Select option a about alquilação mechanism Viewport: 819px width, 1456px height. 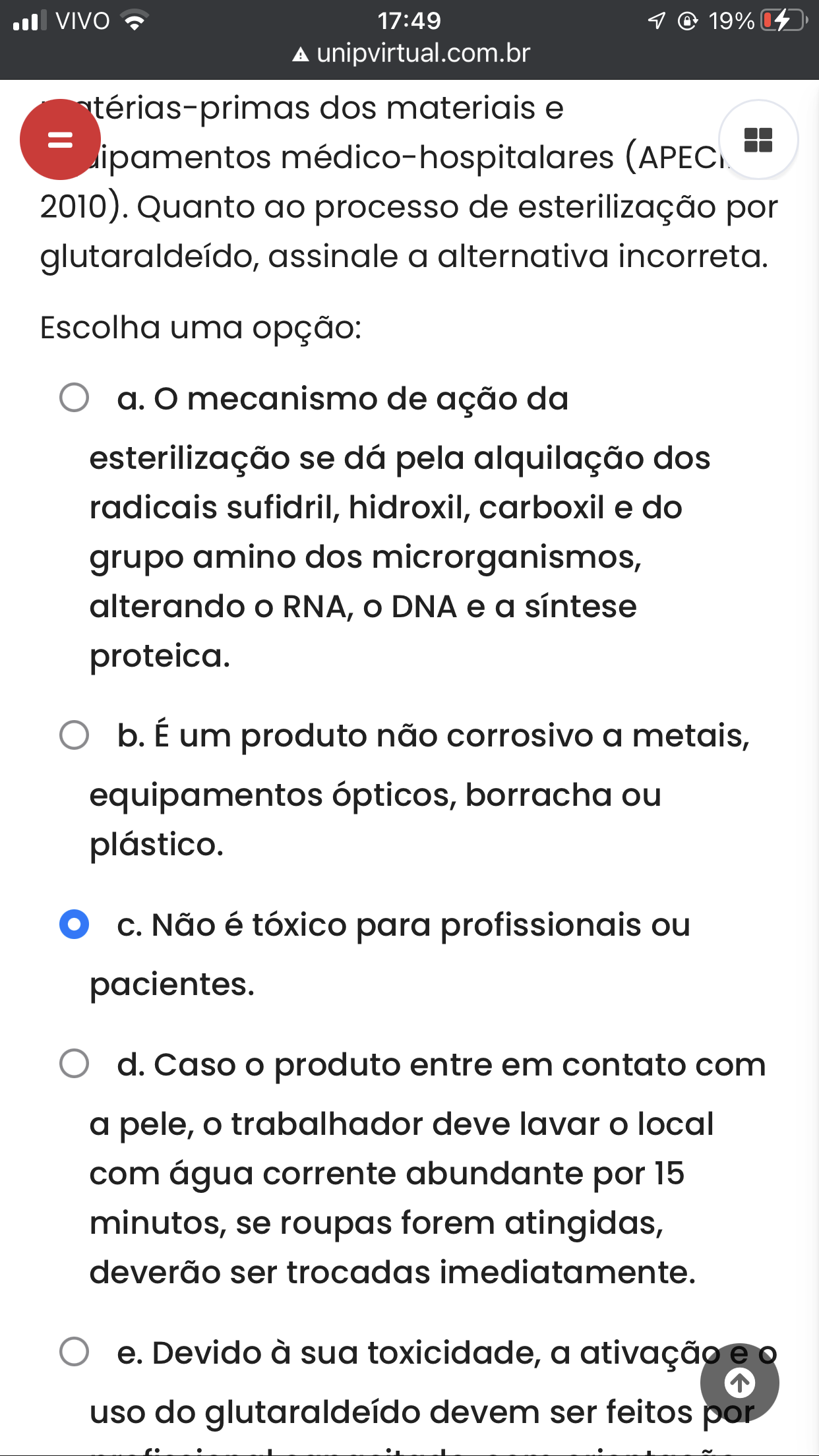click(74, 398)
